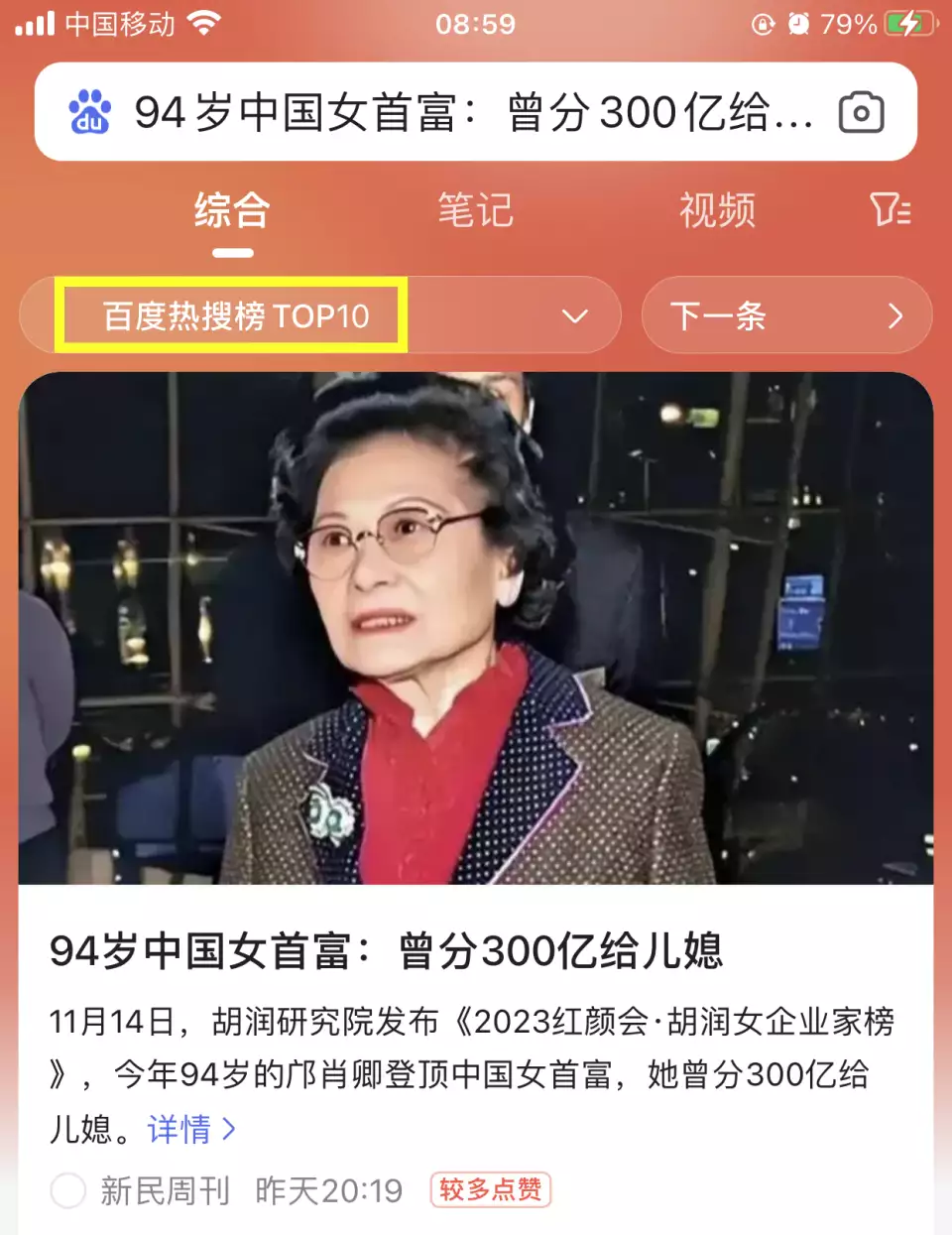The width and height of the screenshot is (952, 1235).
Task: Open camera image search
Action: tap(861, 113)
